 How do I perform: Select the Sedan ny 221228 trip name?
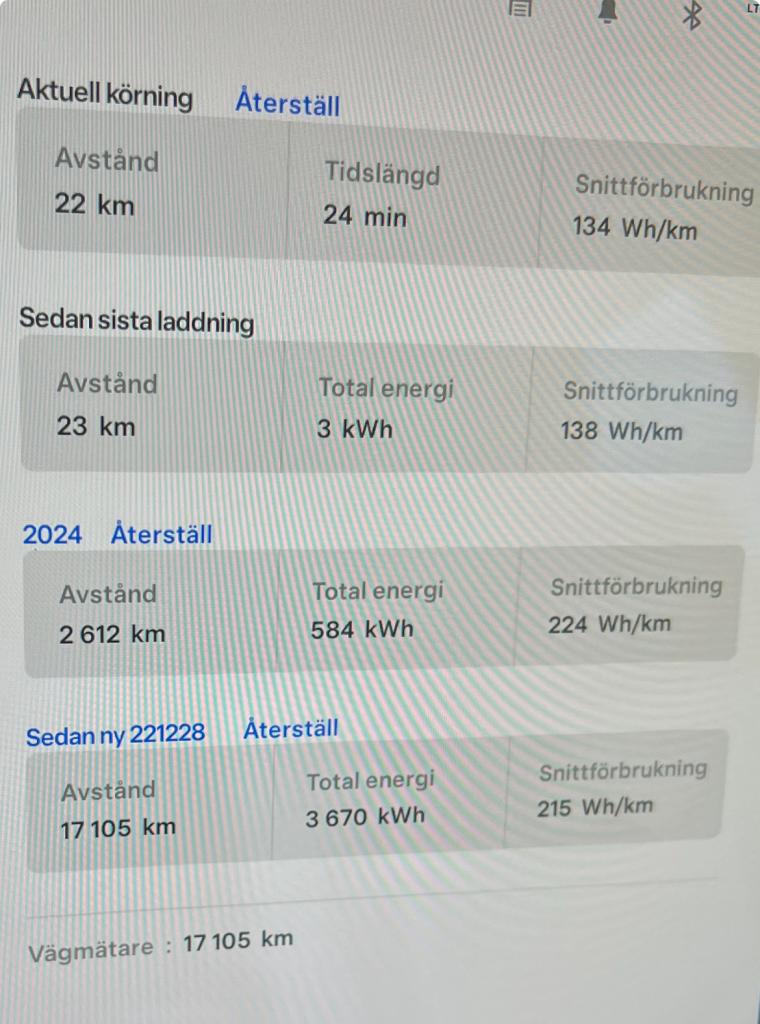pos(115,735)
